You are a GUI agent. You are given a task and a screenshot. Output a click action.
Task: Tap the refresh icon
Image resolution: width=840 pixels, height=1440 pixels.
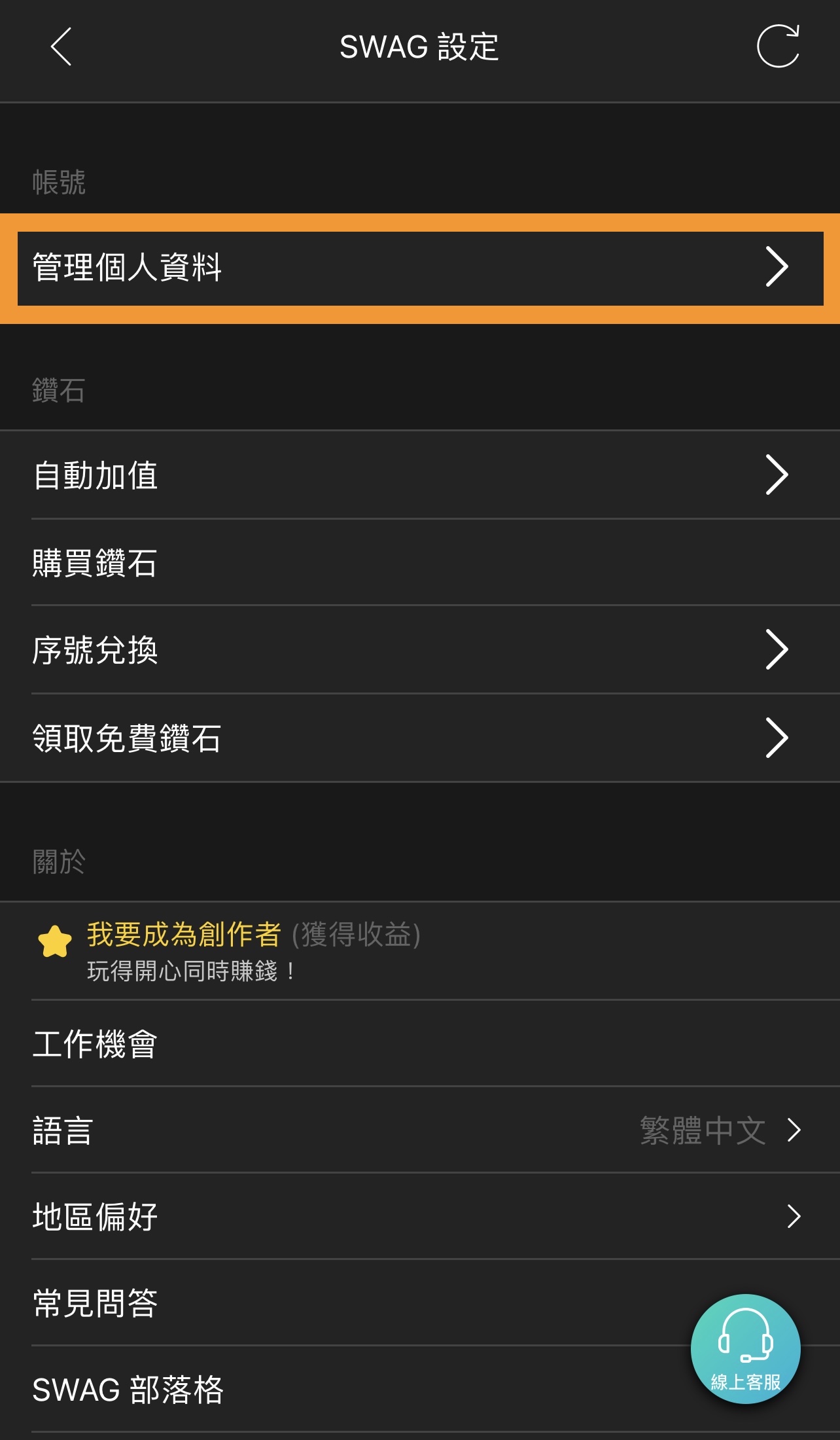778,46
